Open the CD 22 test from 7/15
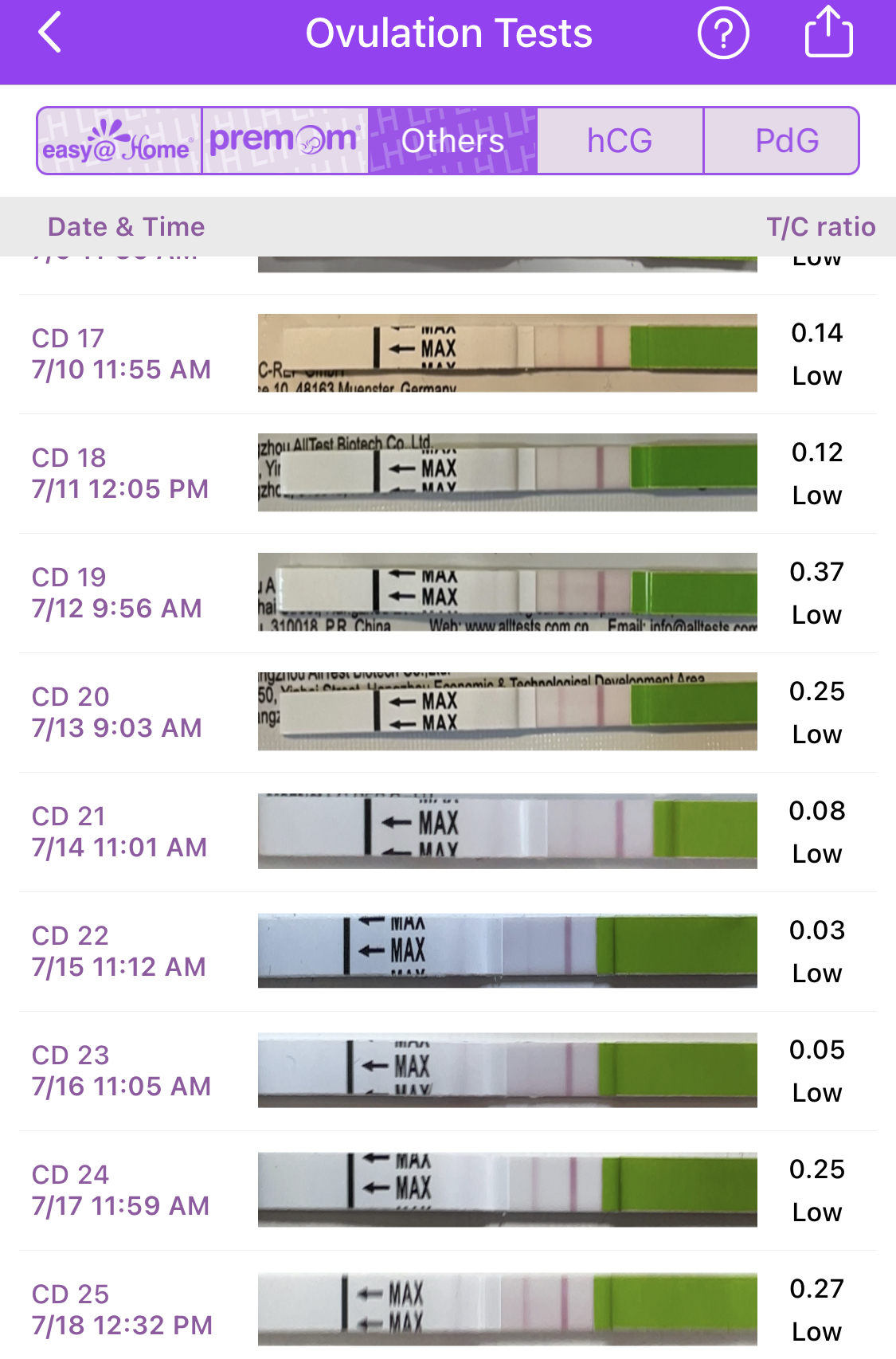 coord(446,951)
